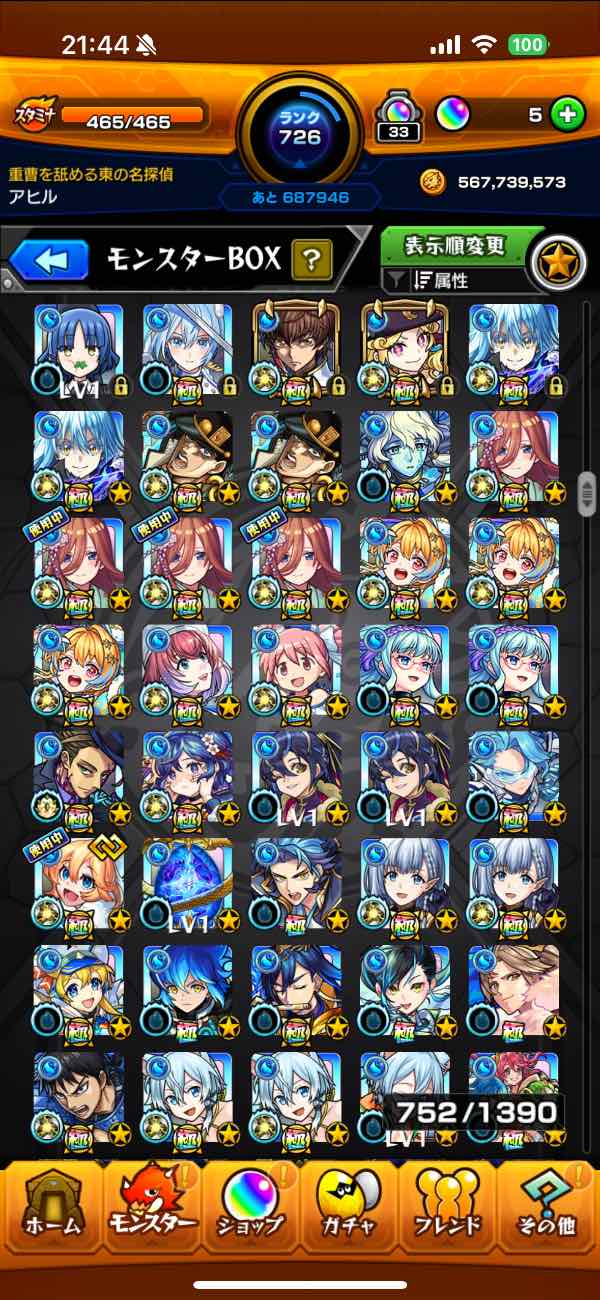Switch to the モンスター tab

click(150, 1212)
